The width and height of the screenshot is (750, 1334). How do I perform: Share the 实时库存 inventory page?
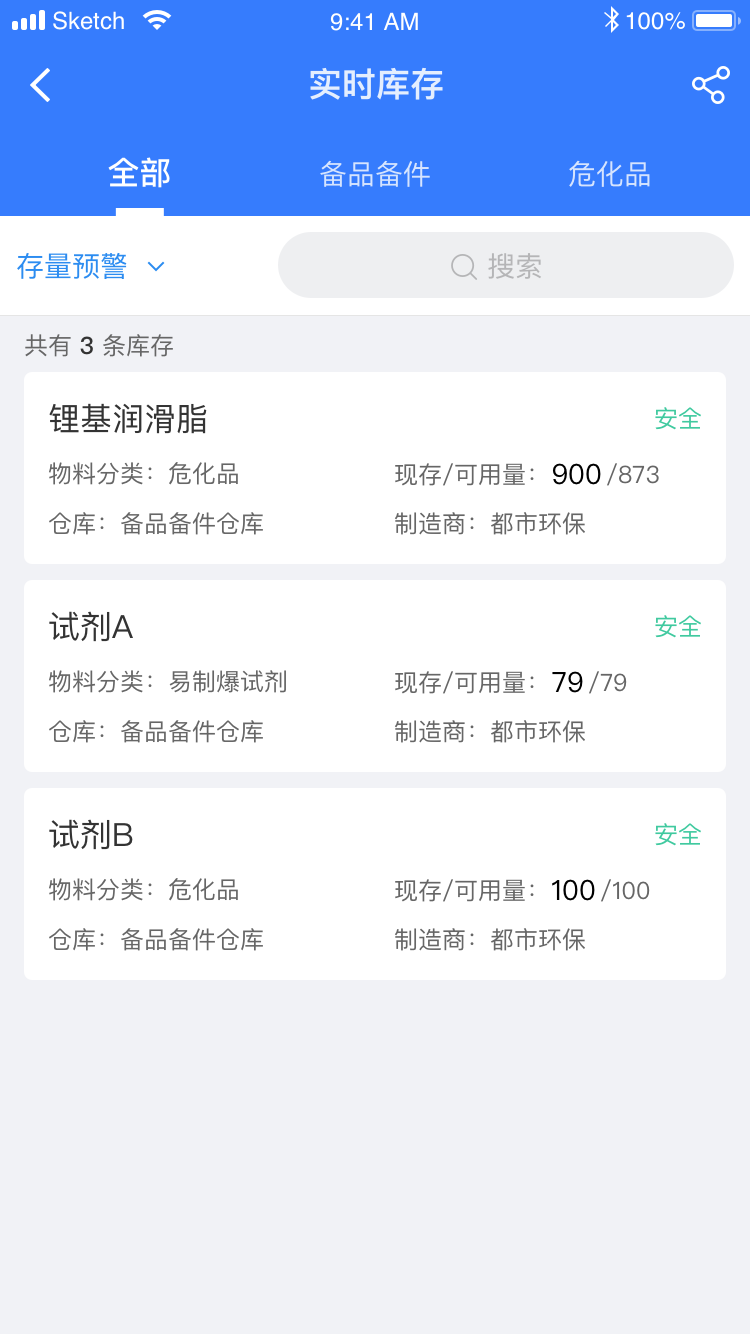710,85
